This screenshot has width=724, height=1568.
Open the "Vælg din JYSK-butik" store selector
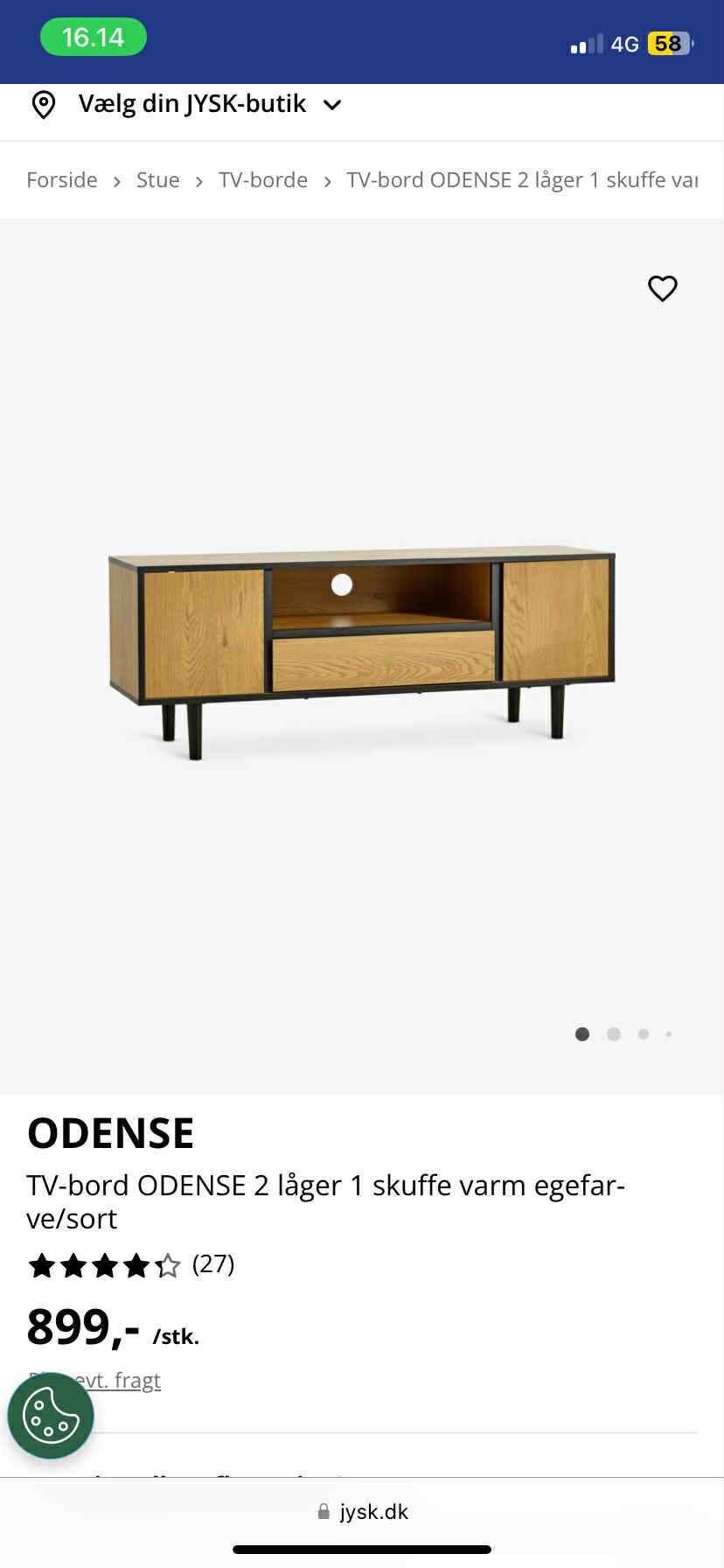tap(192, 103)
